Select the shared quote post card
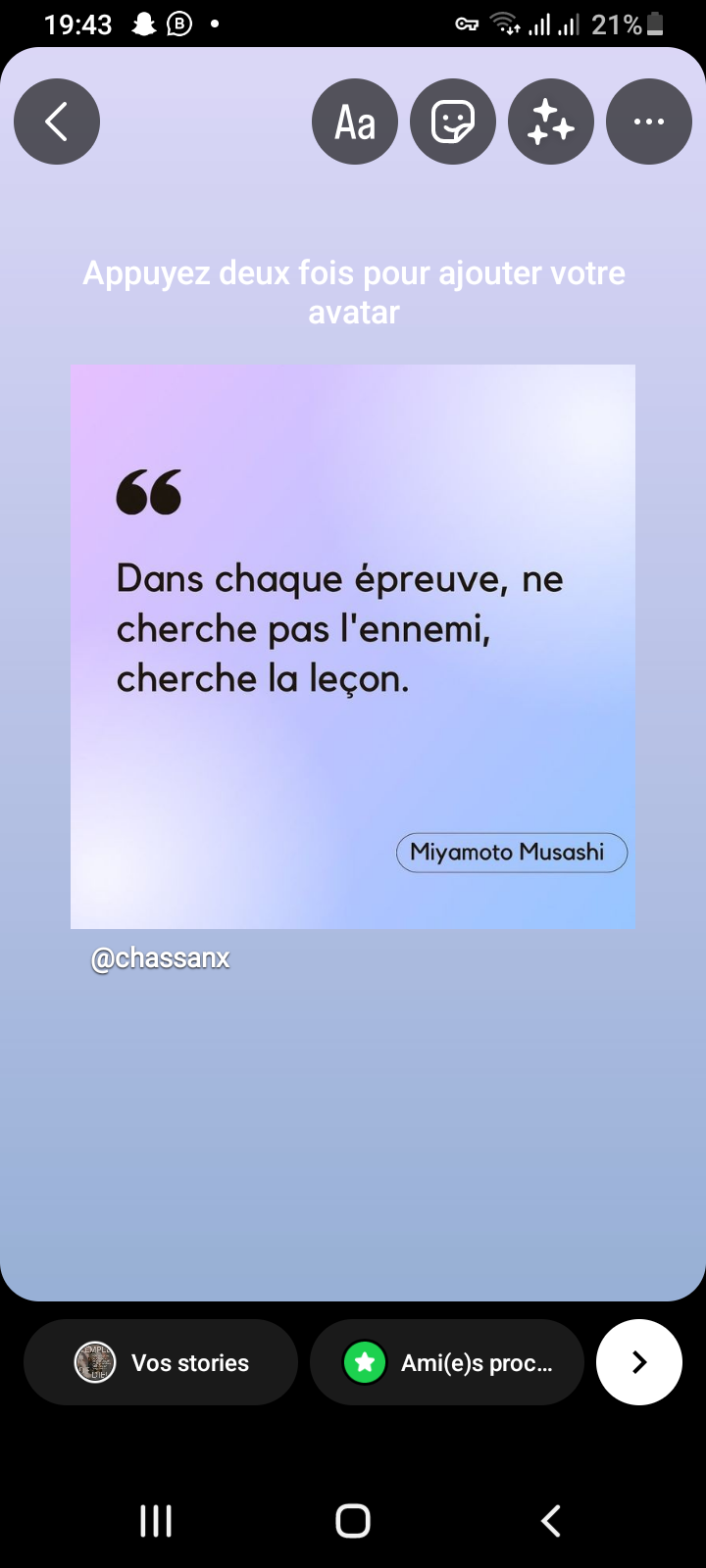Image resolution: width=706 pixels, height=1568 pixels. 353,647
